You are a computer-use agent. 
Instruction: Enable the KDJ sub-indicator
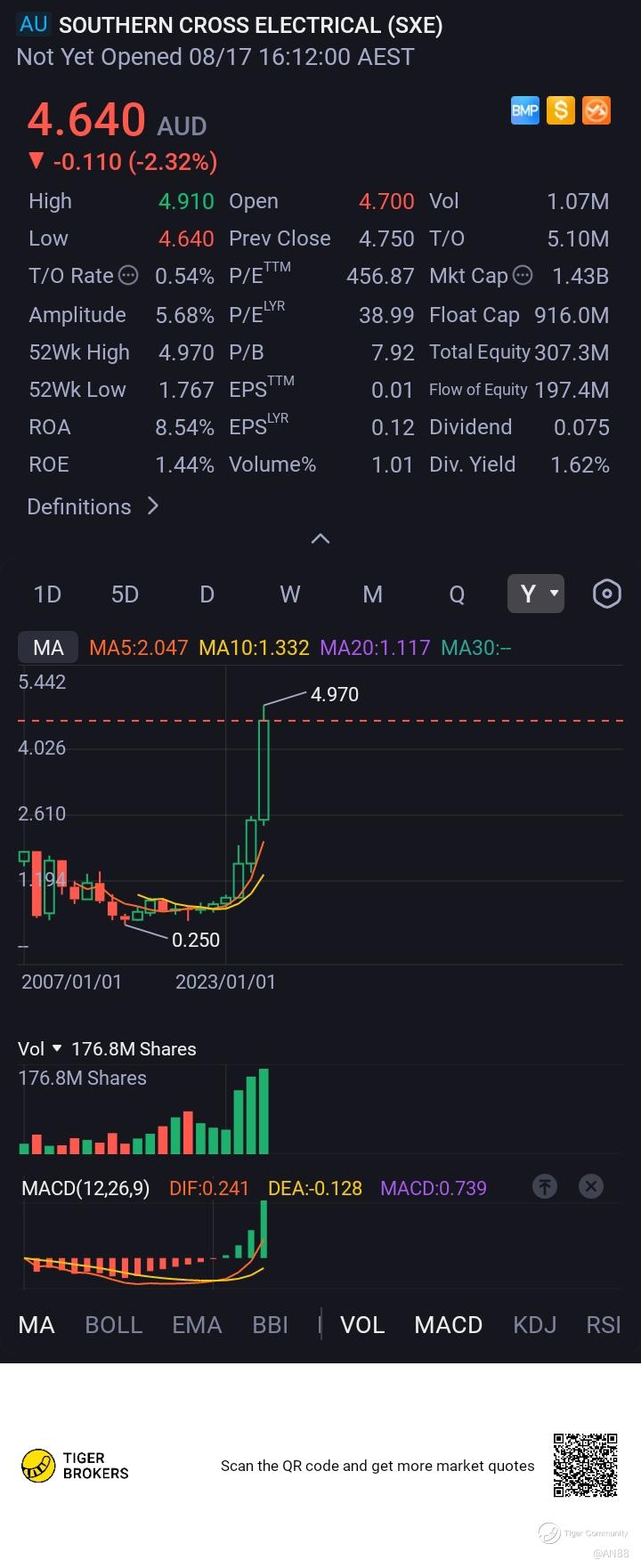[535, 1324]
